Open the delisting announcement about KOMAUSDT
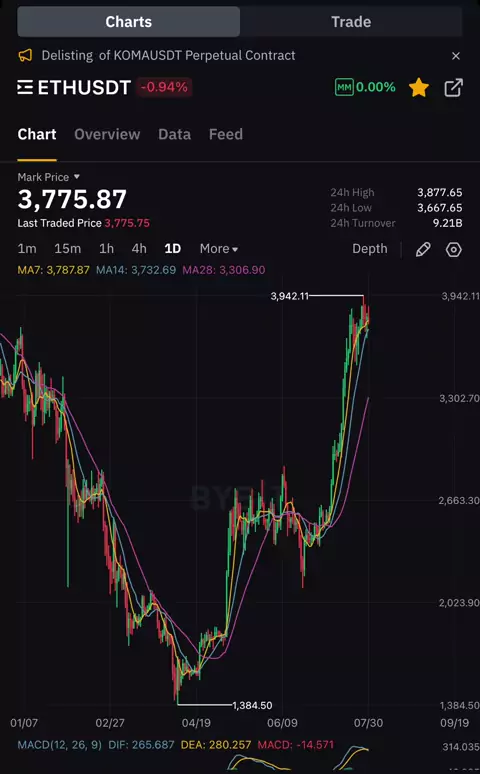 (168, 55)
